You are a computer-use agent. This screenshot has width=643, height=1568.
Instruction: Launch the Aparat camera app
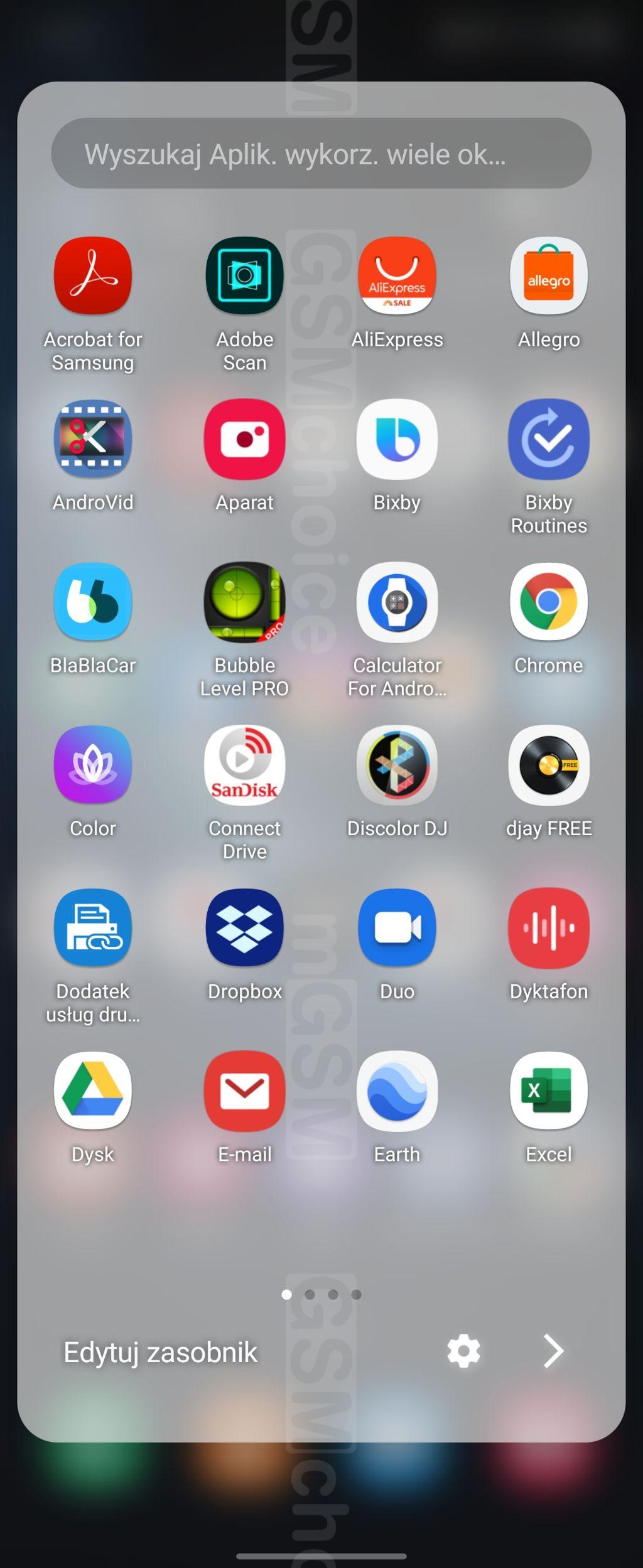245,439
